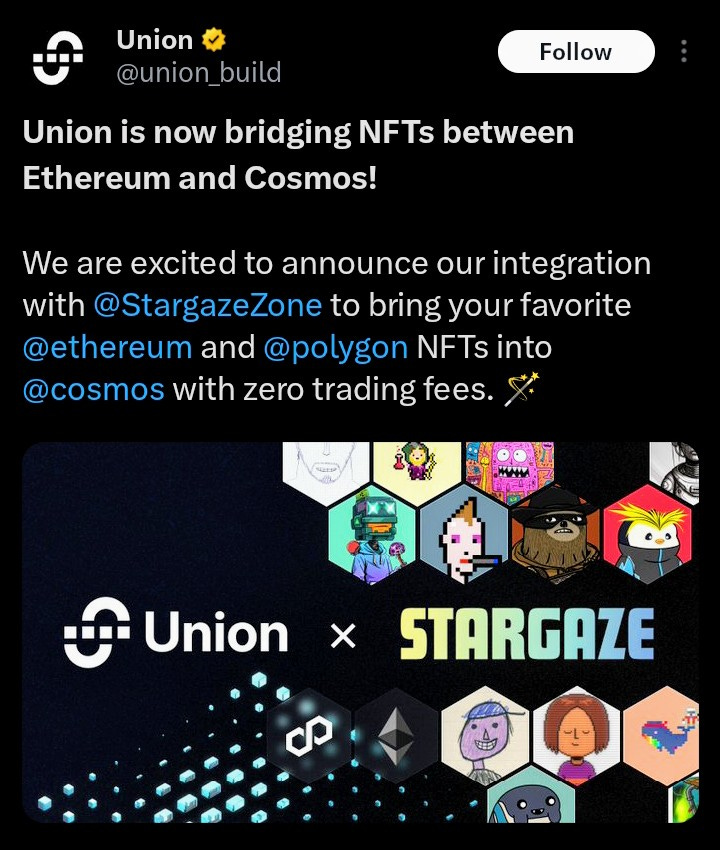This screenshot has width=720, height=850.
Task: Open the @cosmos mention link
Action: click(x=93, y=389)
